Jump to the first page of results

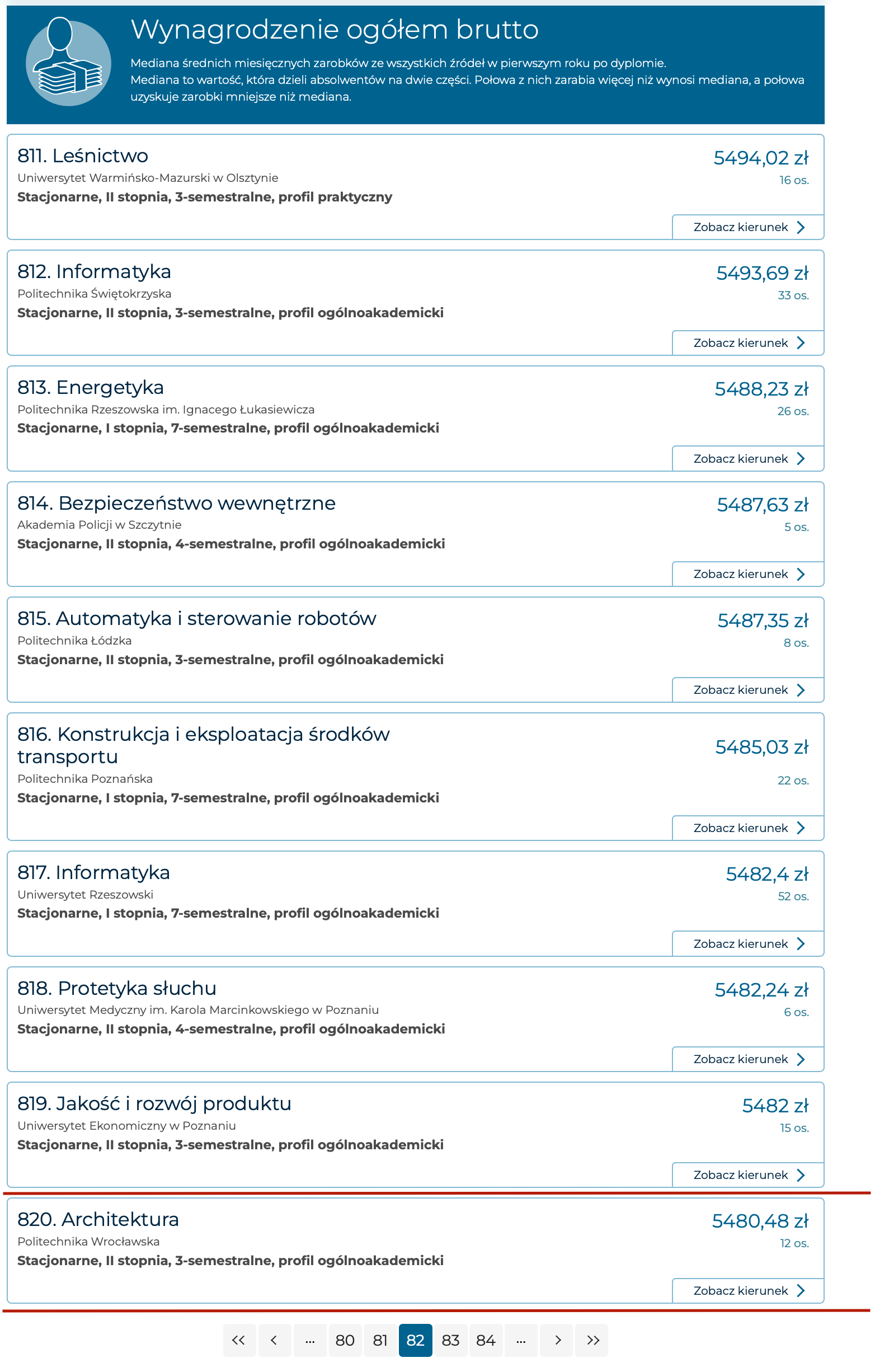pyautogui.click(x=239, y=1341)
